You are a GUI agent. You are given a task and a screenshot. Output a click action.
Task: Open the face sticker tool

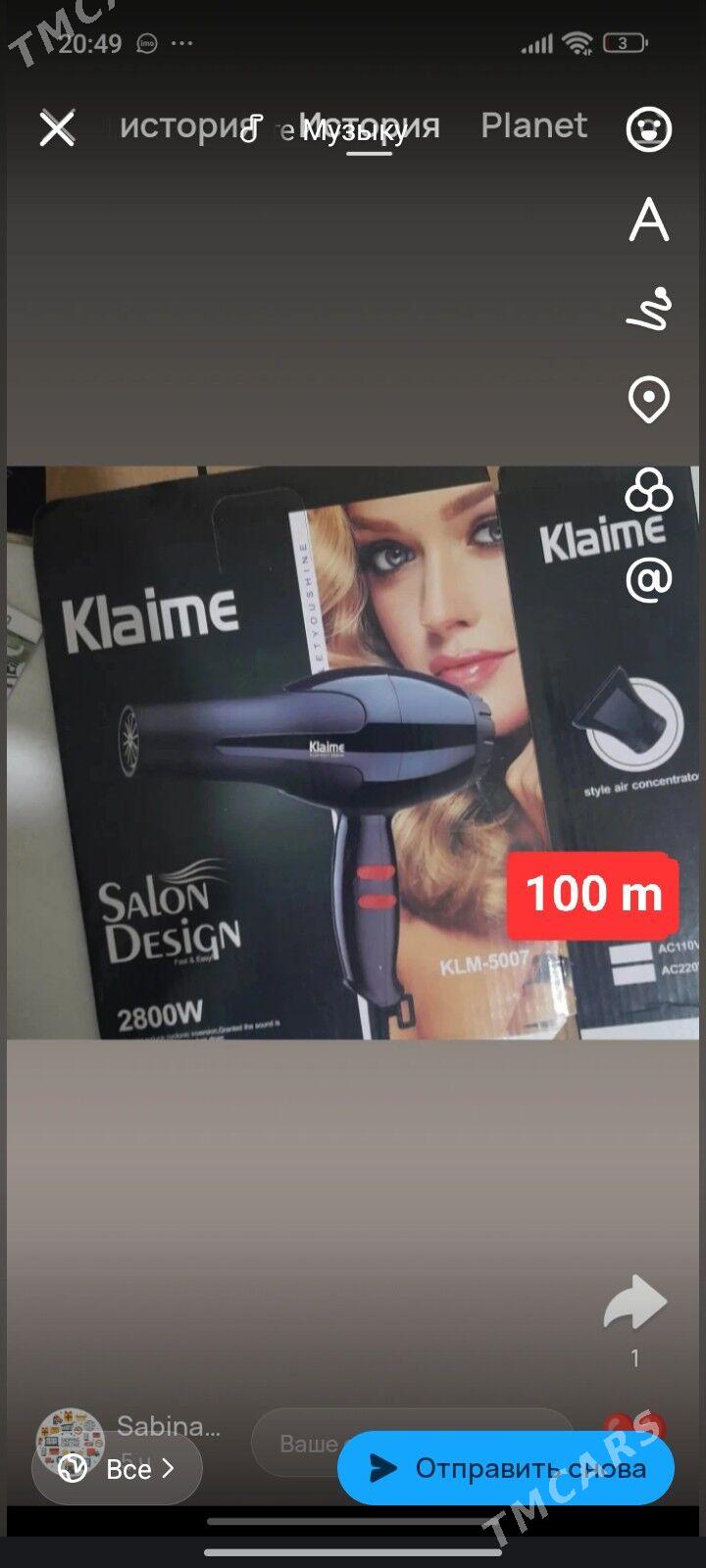[648, 128]
